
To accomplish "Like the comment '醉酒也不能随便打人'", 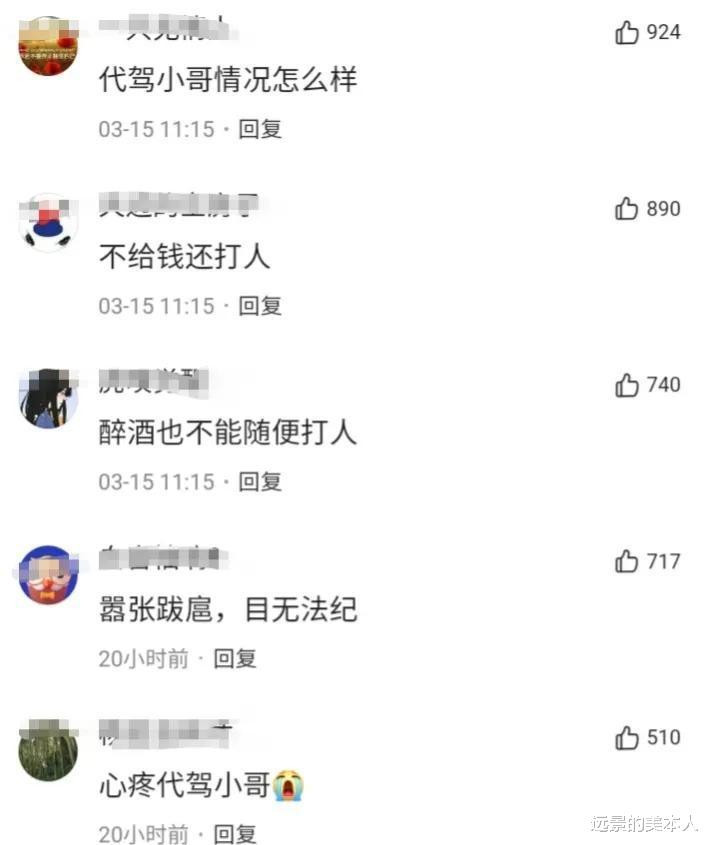I will coord(628,385).
